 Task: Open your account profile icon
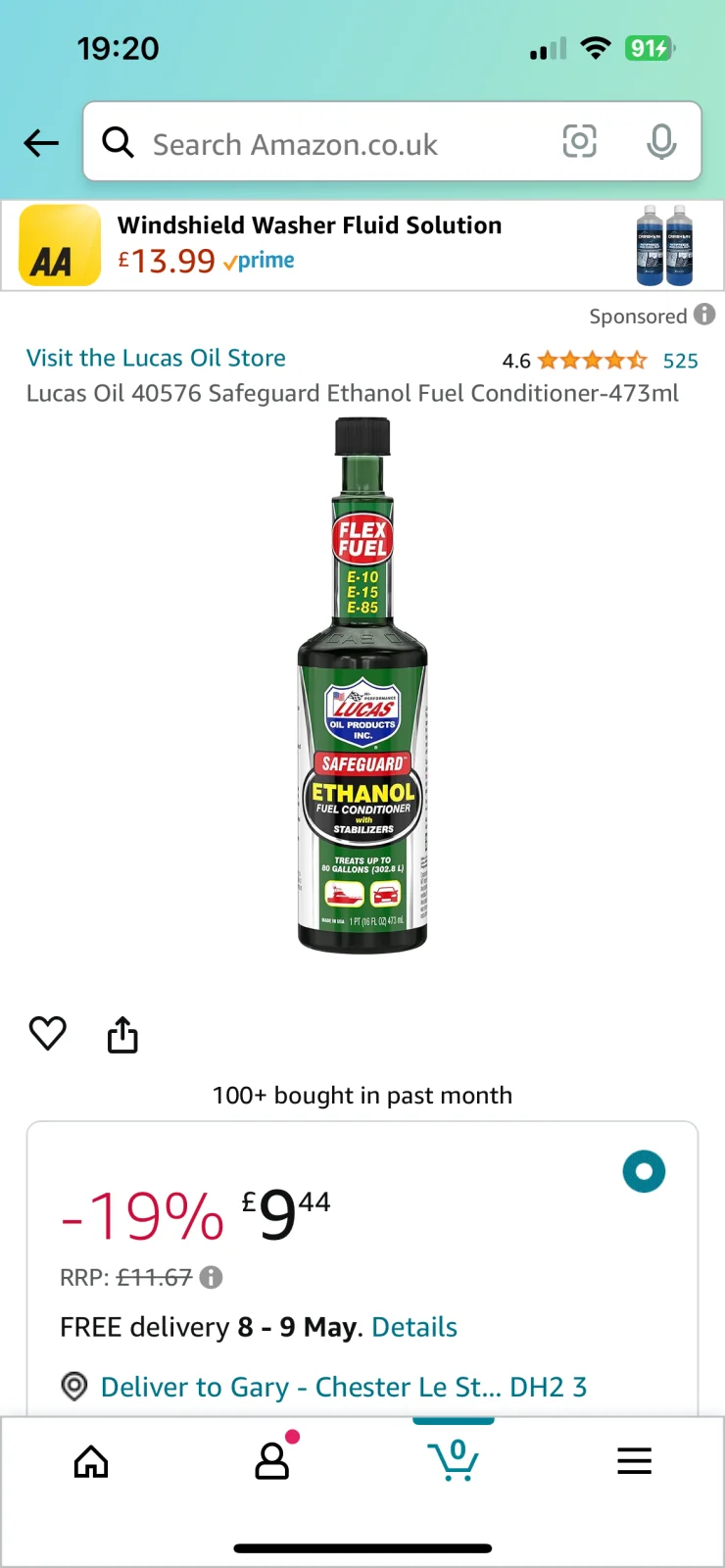point(272,1460)
